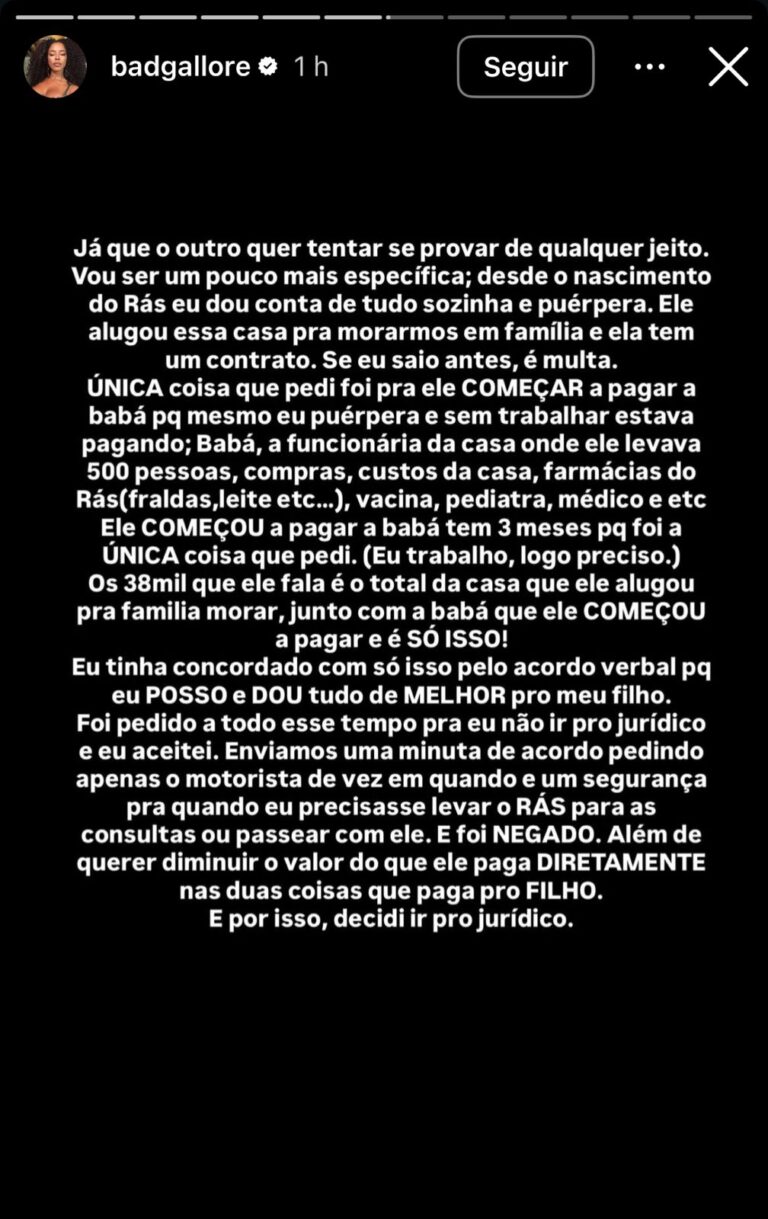The image size is (768, 1219).
Task: Follow badgallore with the Seguir button
Action: tap(525, 67)
